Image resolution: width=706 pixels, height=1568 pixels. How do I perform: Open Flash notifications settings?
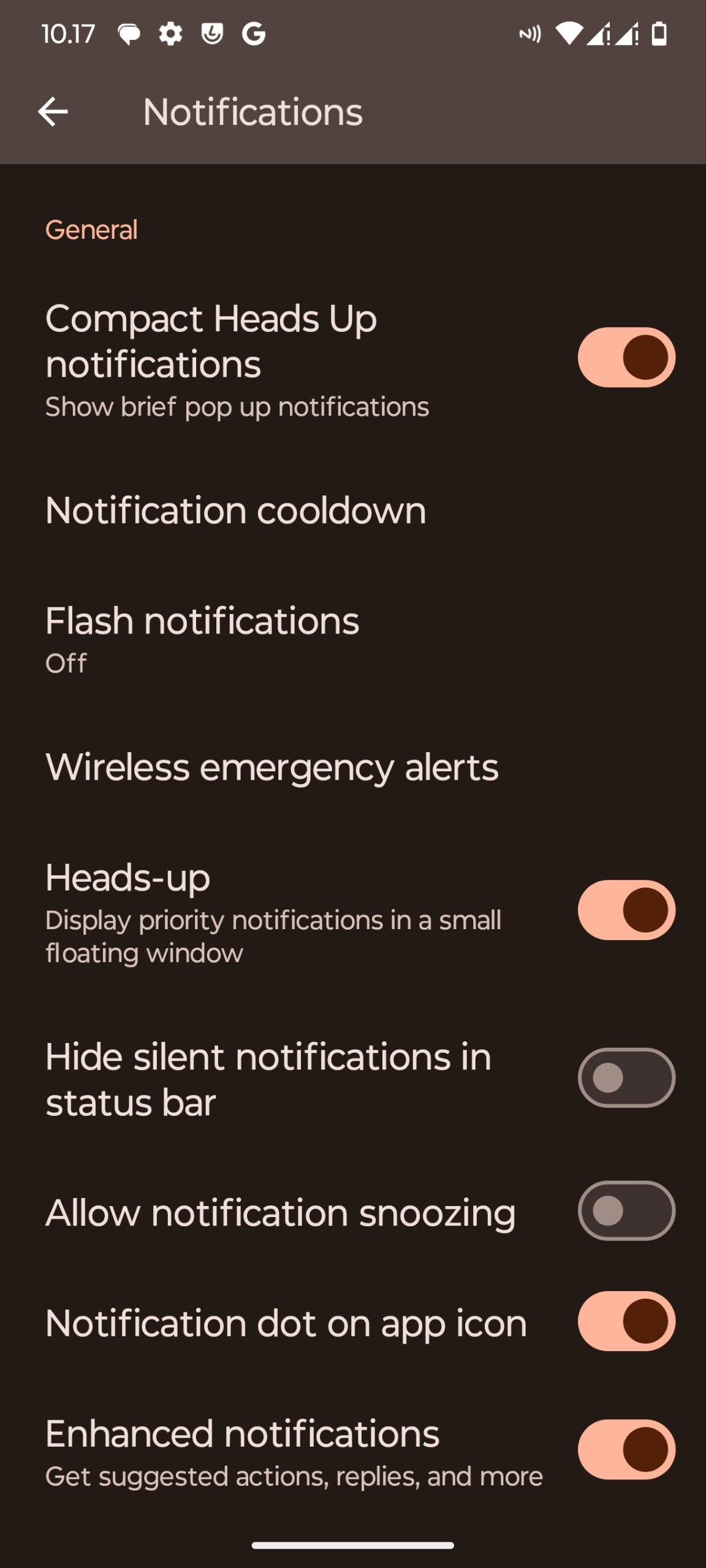[x=202, y=639]
